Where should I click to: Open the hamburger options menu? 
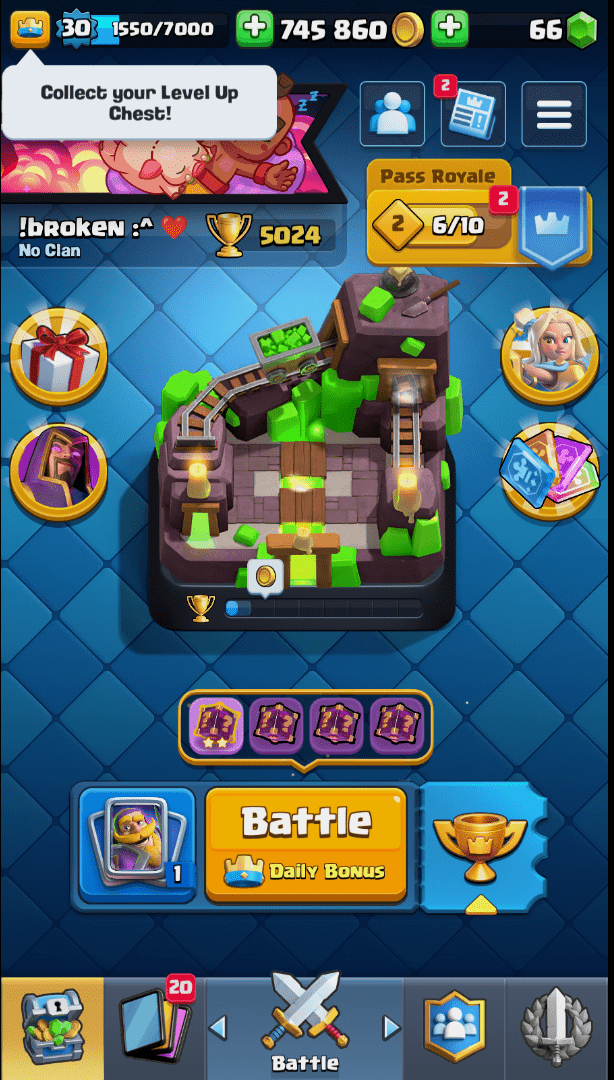click(x=553, y=114)
